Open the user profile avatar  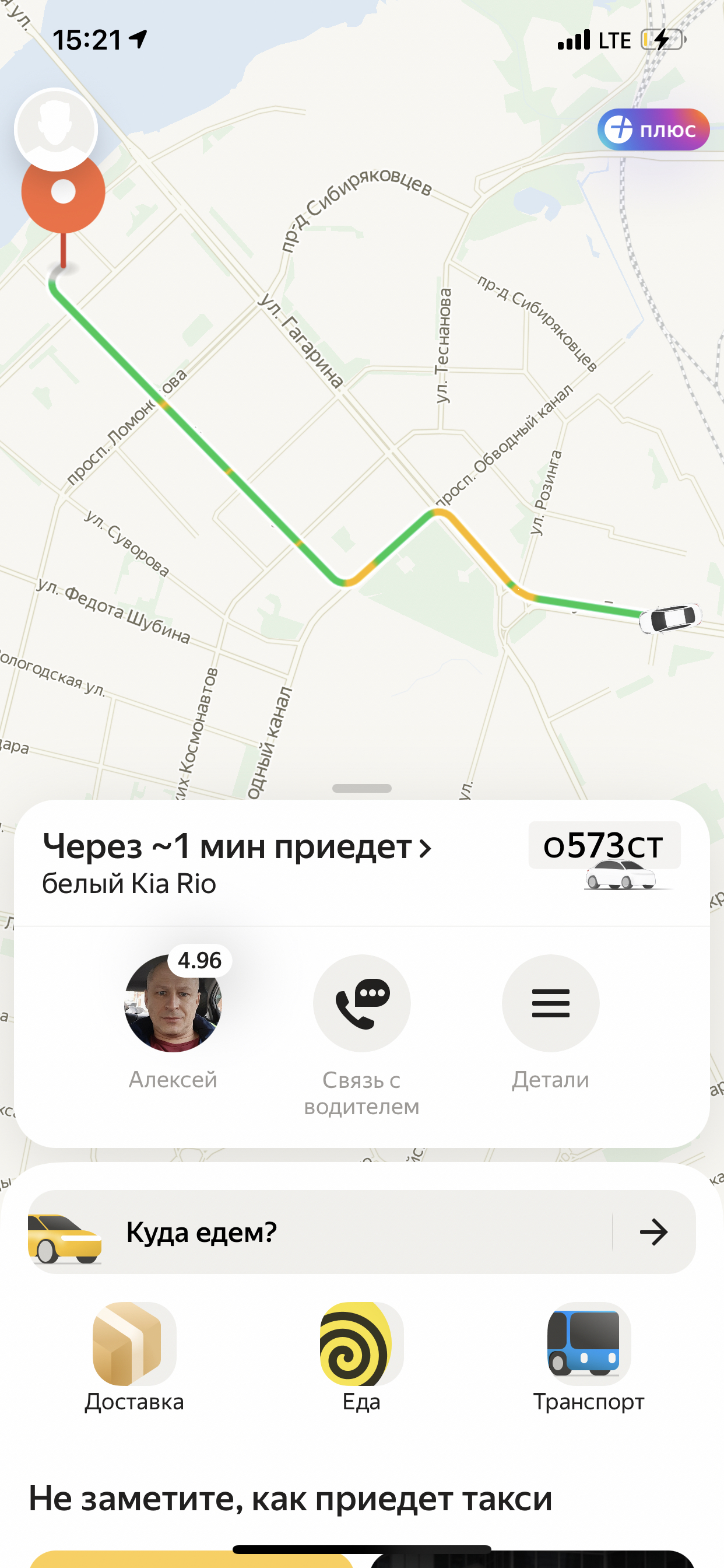point(56,129)
